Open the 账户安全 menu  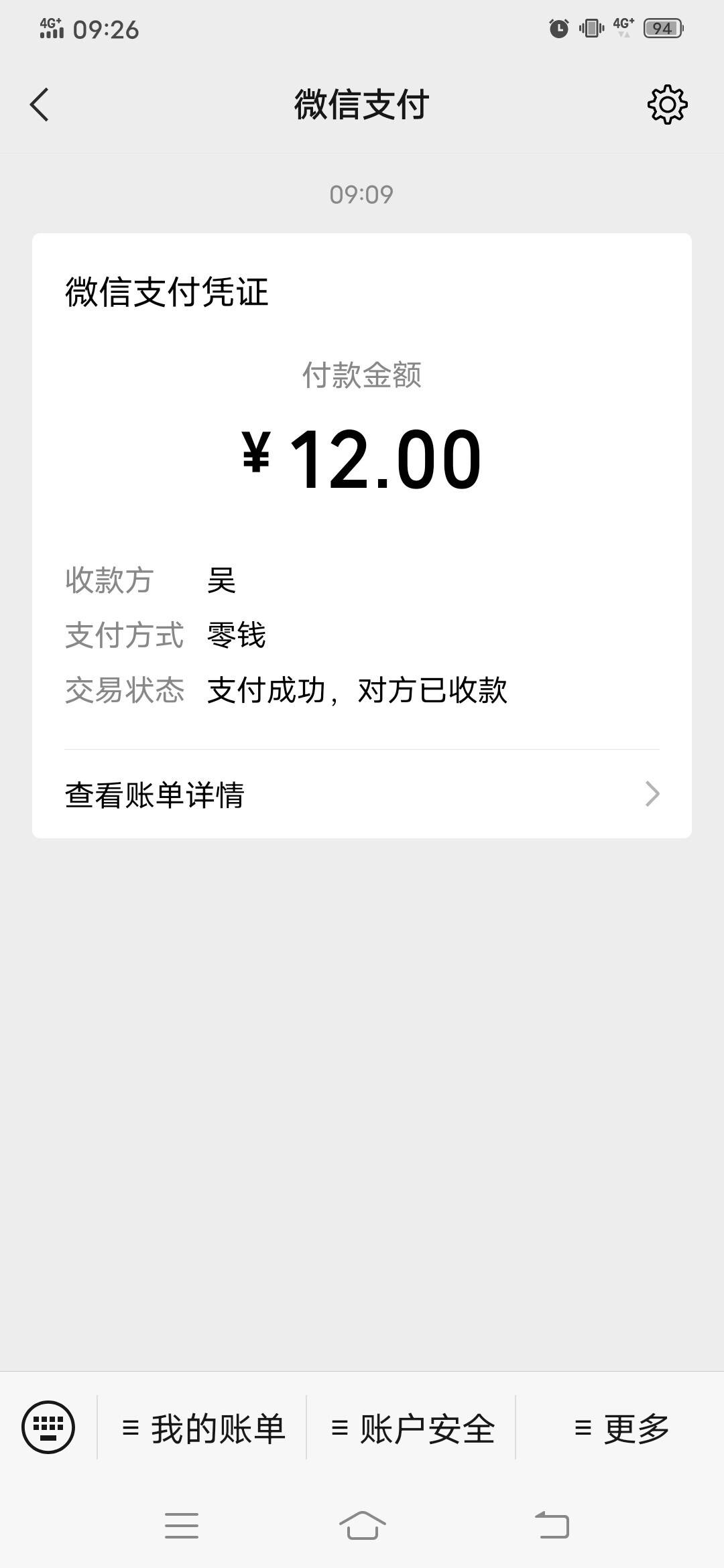point(412,1428)
